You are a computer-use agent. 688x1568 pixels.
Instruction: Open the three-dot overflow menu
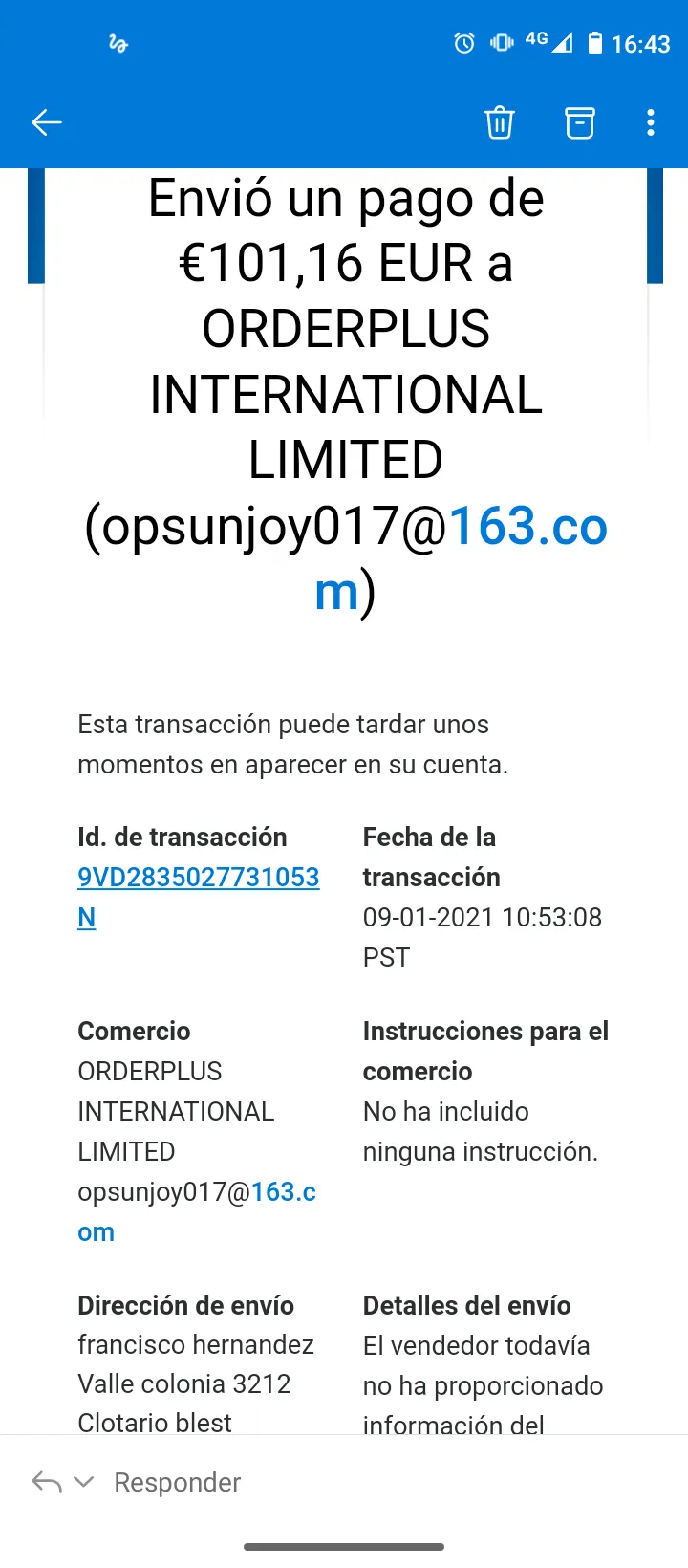pyautogui.click(x=651, y=122)
